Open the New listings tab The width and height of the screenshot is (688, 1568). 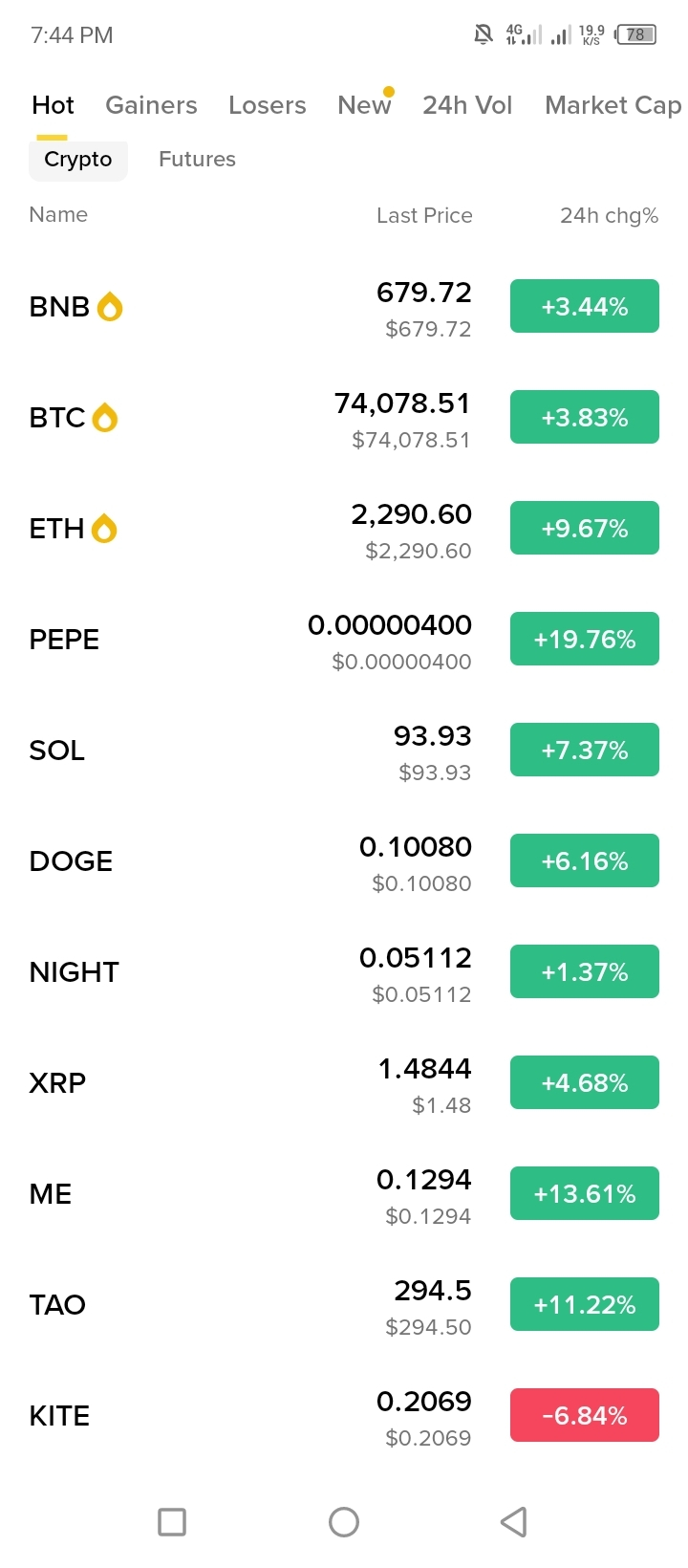click(364, 105)
